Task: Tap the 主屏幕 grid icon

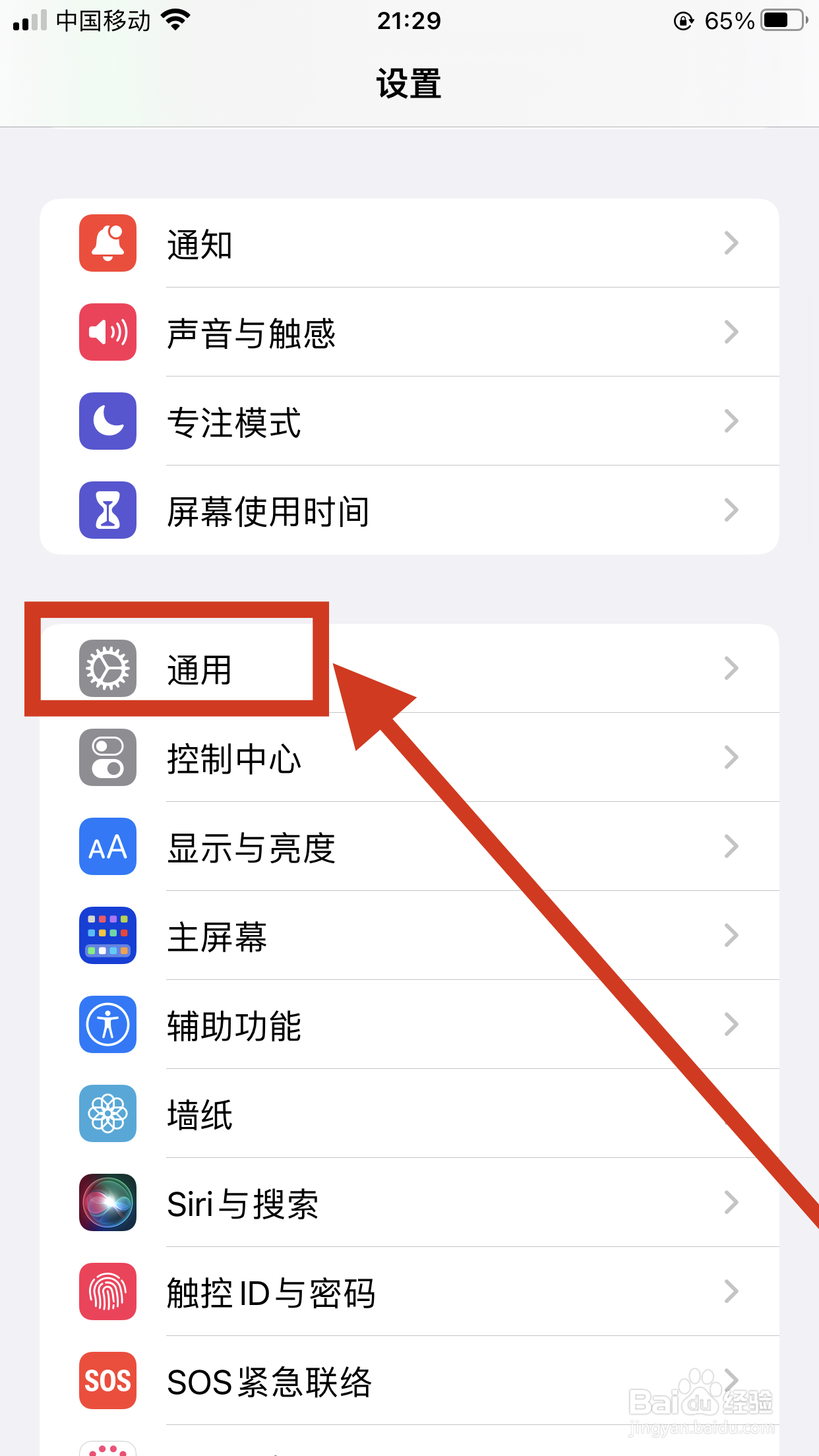Action: 107,936
